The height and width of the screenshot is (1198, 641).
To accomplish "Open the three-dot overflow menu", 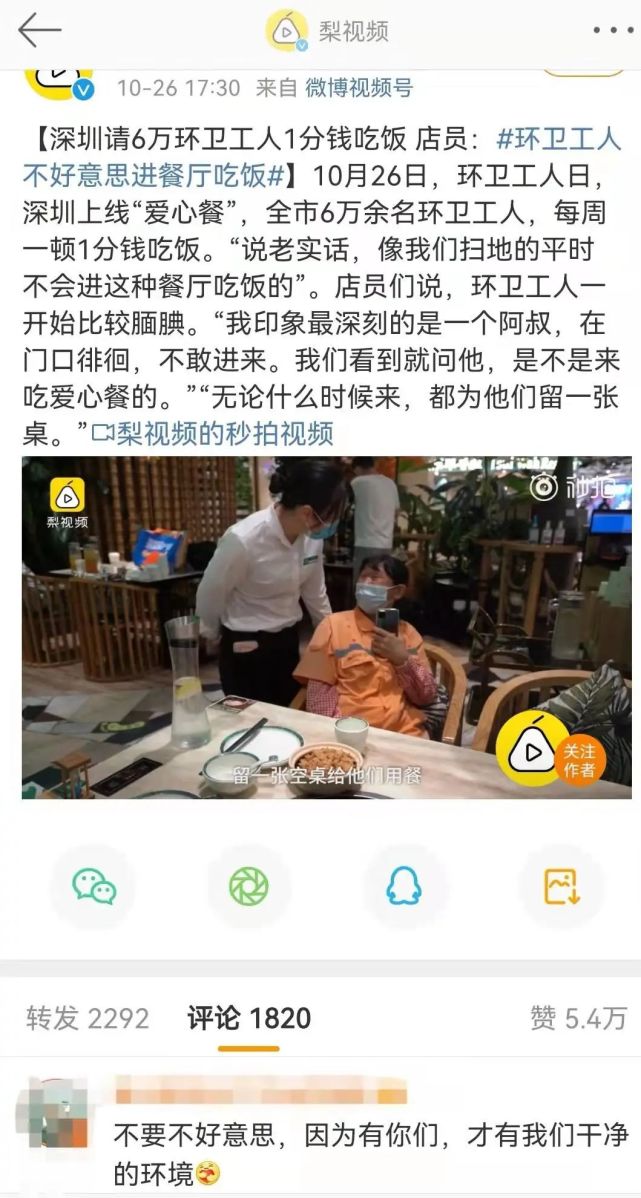I will pos(611,31).
